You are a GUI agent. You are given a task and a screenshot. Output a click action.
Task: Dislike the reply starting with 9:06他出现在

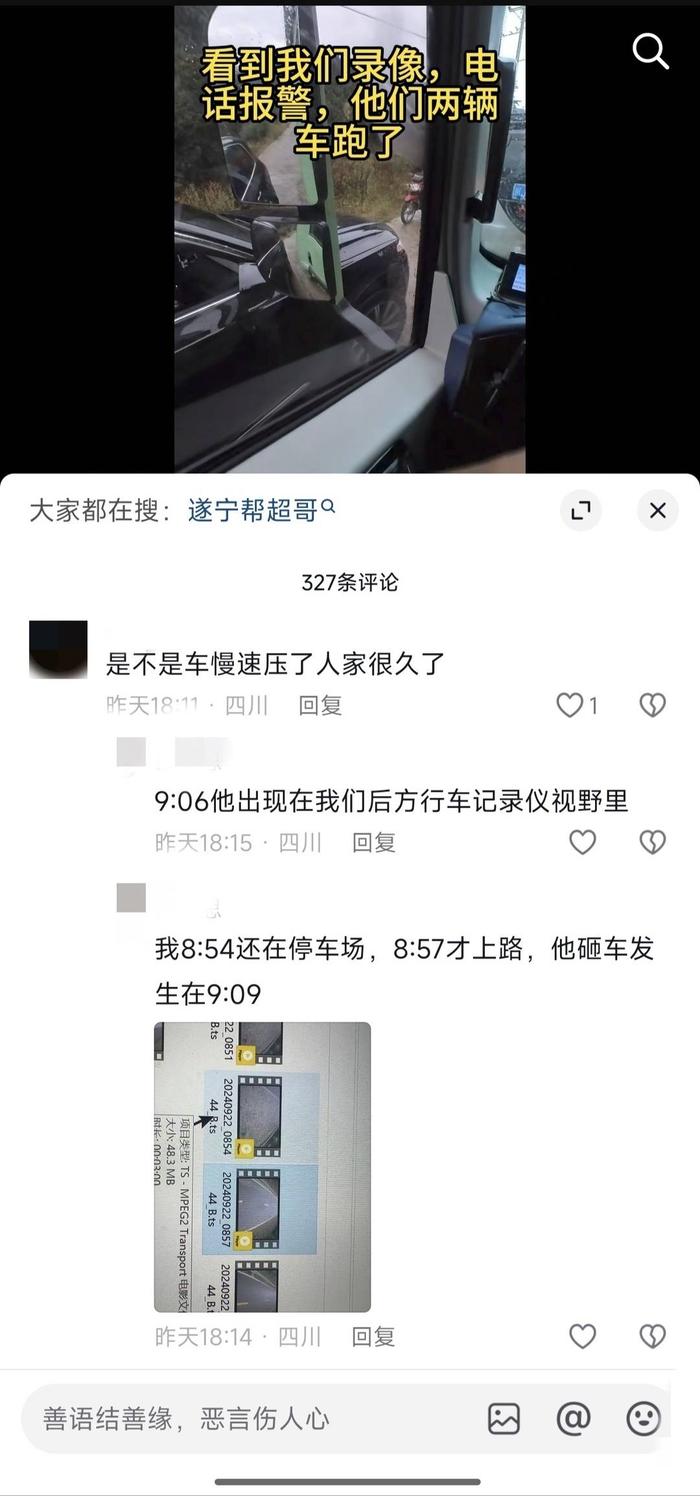click(652, 843)
